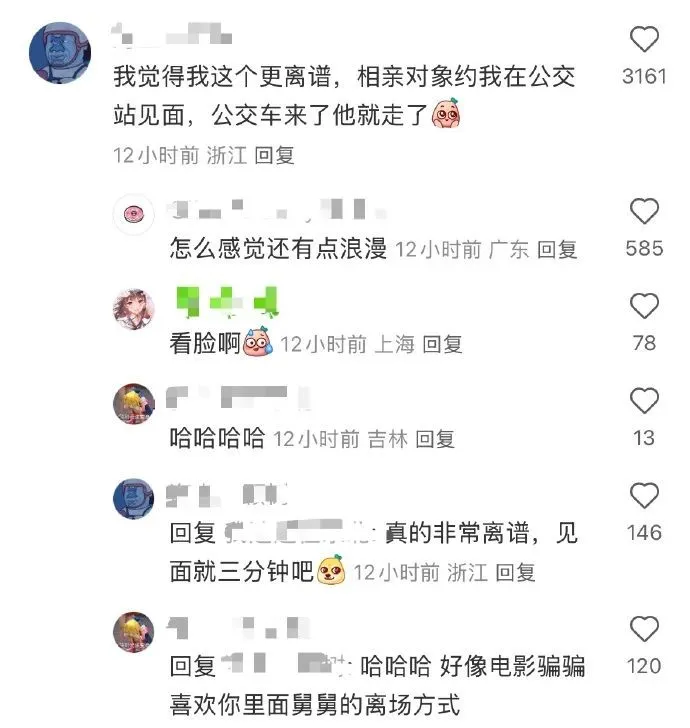Like the 真的非常离谱 reply
This screenshot has height=728, width=690.
645,495
